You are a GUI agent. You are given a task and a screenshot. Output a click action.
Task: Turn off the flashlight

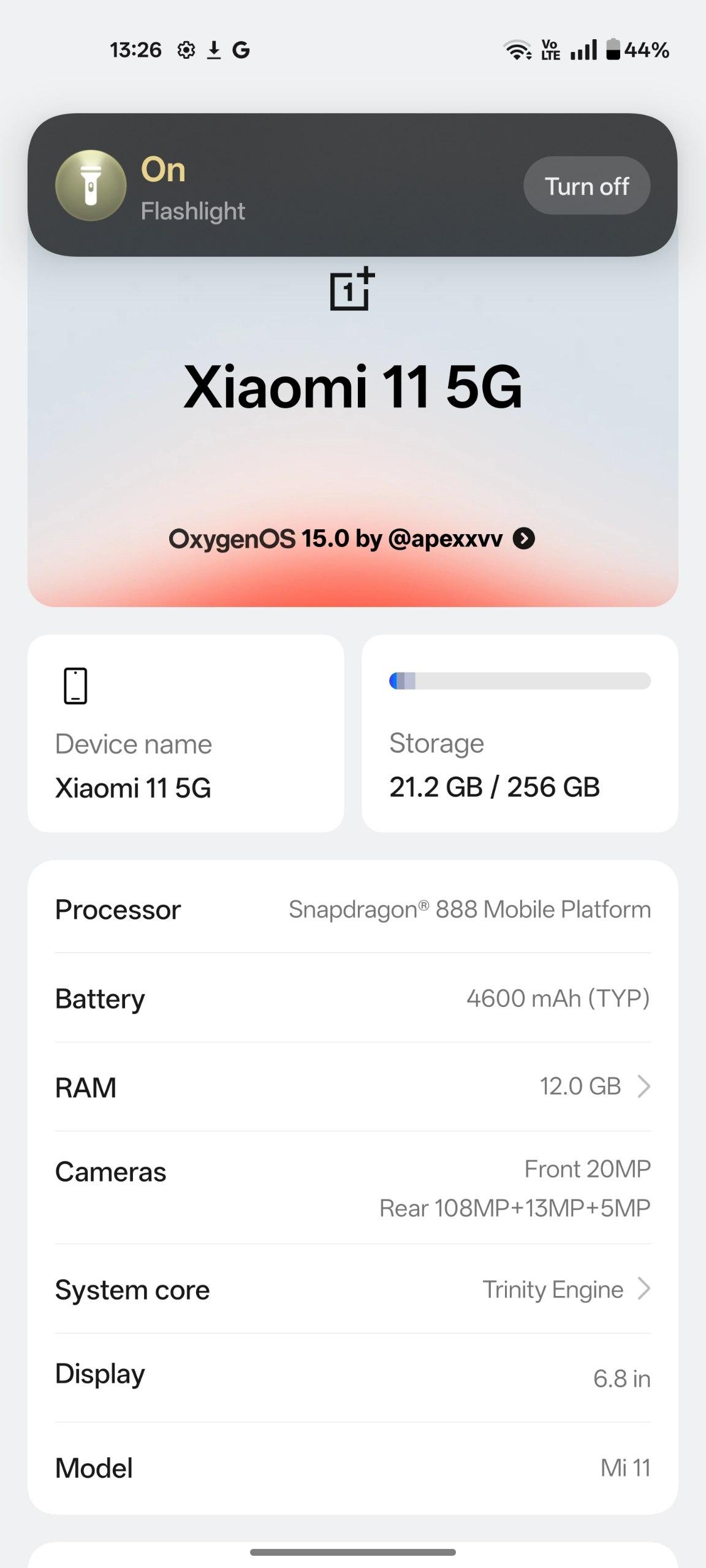click(586, 186)
